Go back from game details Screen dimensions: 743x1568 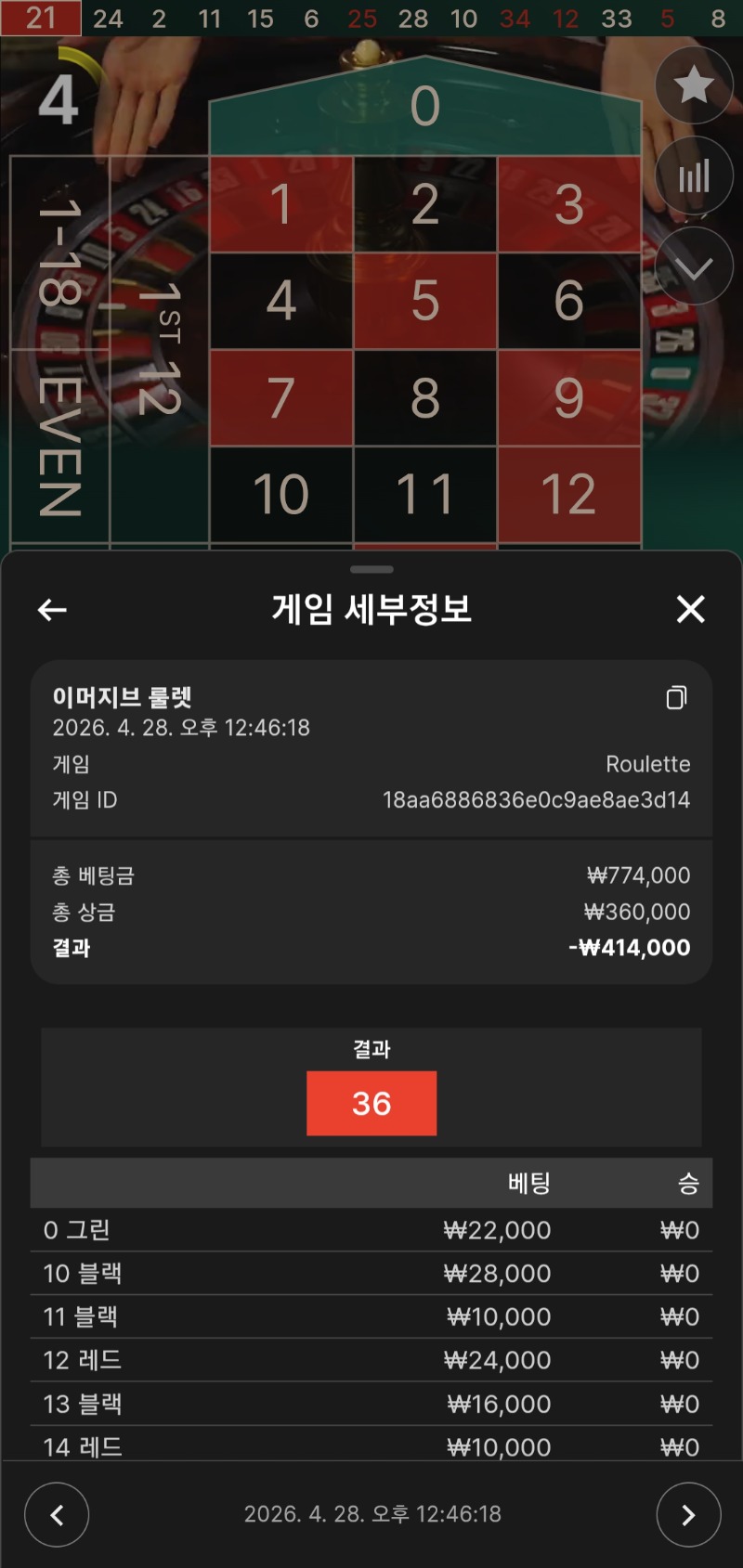click(x=52, y=610)
